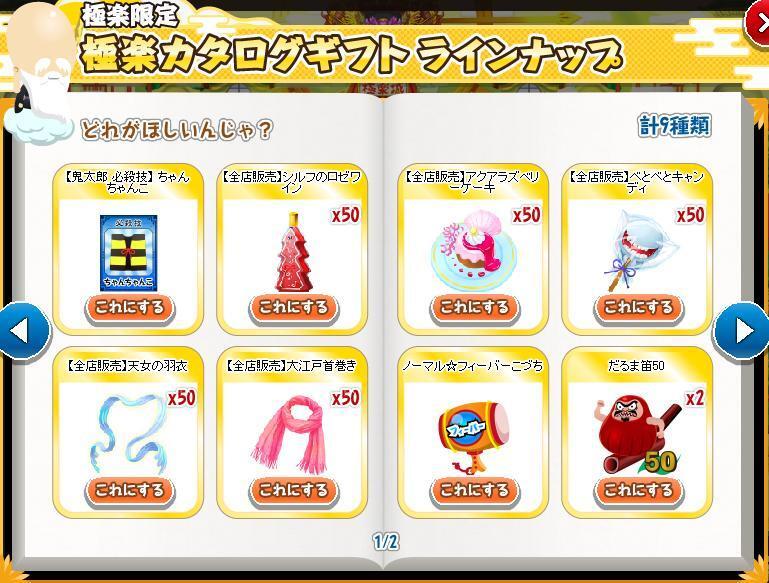Select これにする under 大江戸首巻き

[293, 490]
